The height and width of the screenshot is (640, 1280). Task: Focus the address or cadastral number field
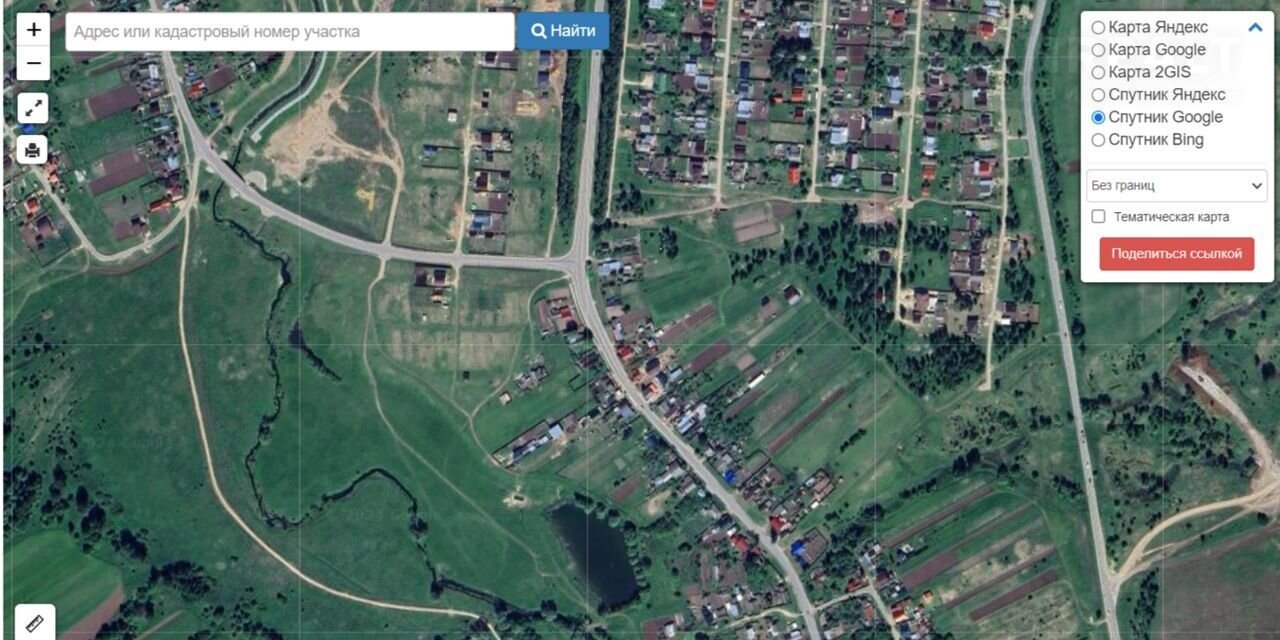pos(290,32)
